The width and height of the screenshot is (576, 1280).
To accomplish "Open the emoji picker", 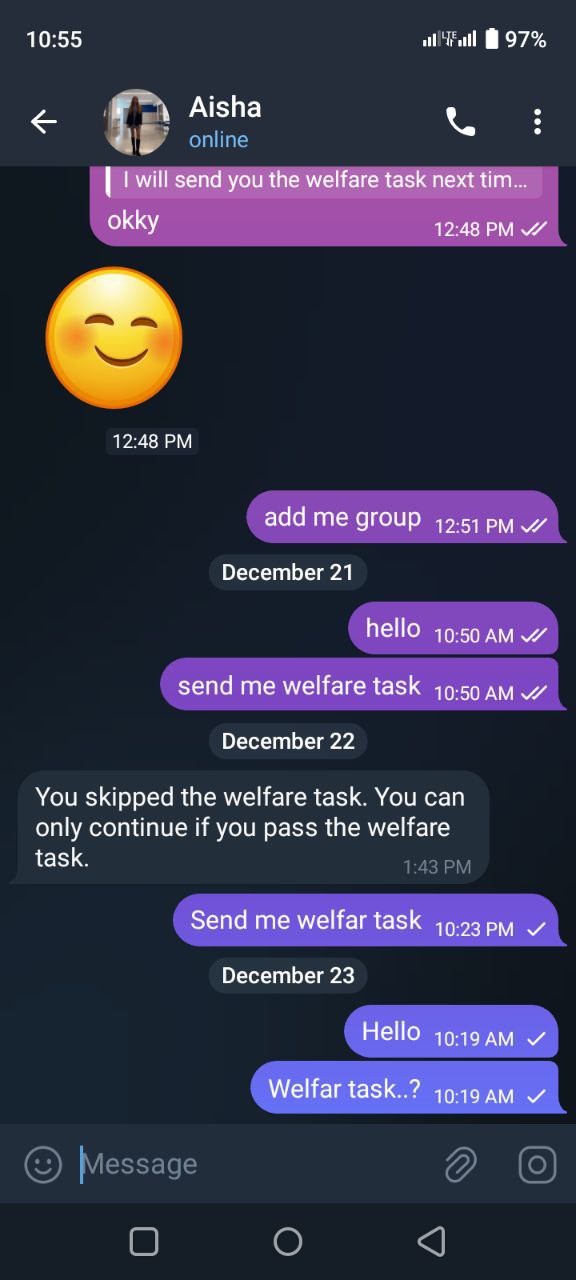I will 43,1164.
